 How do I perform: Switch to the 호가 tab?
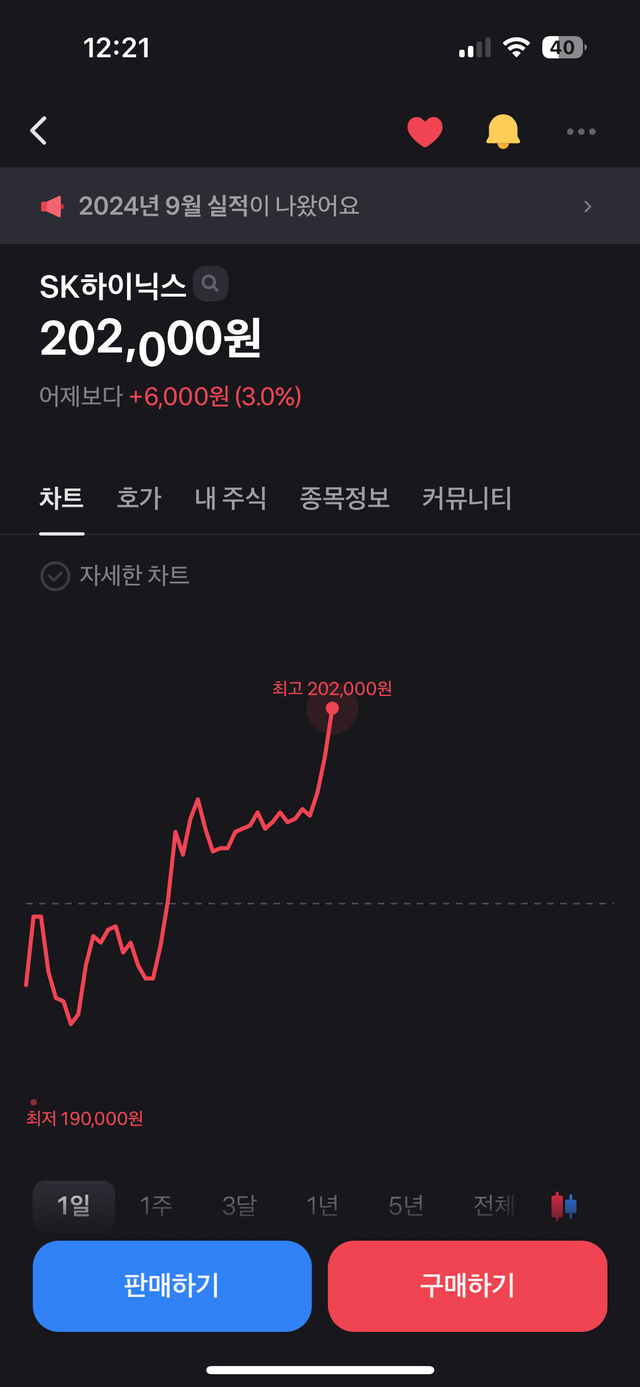coord(139,498)
